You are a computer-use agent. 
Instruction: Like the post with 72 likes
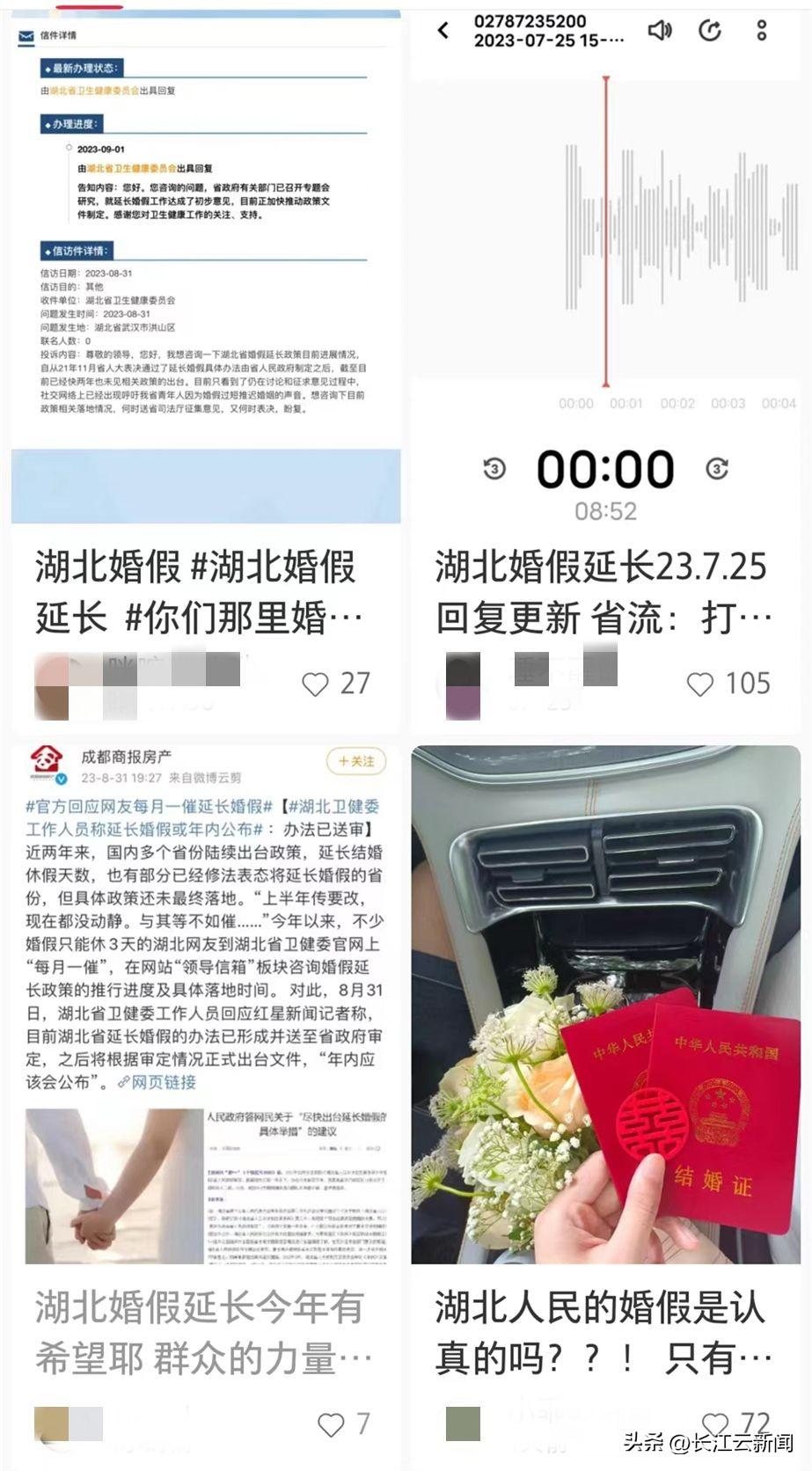pos(715,1425)
